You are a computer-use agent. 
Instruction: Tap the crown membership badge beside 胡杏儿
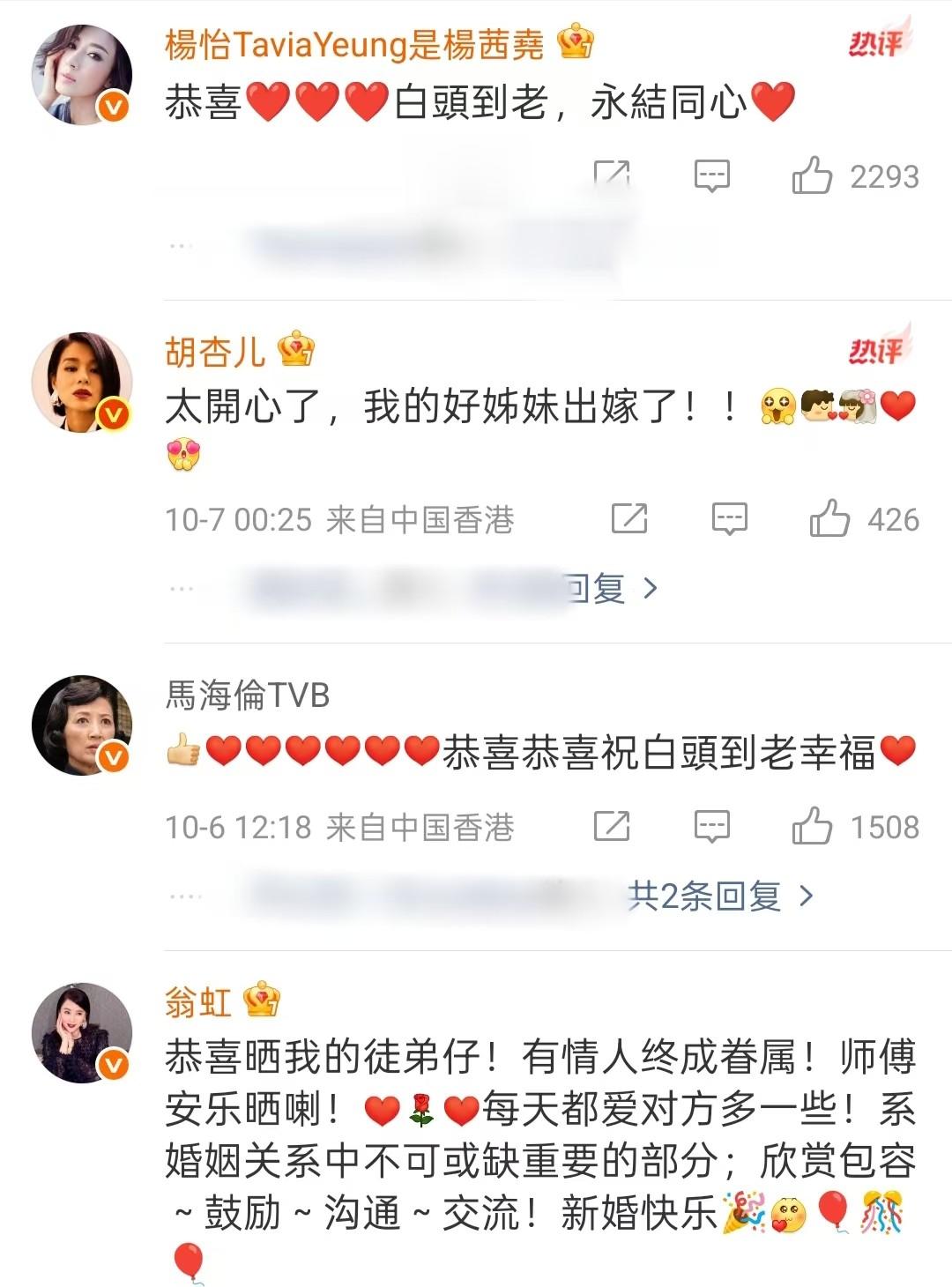point(297,351)
